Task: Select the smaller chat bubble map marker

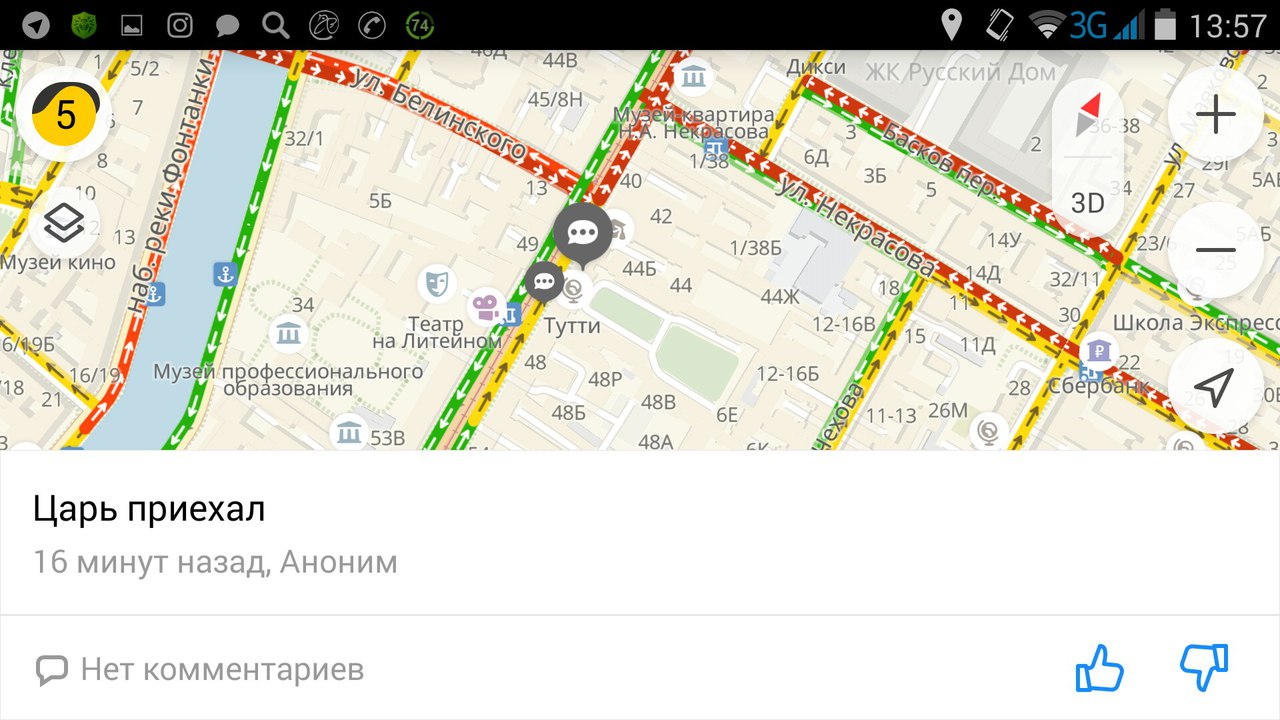Action: 544,282
